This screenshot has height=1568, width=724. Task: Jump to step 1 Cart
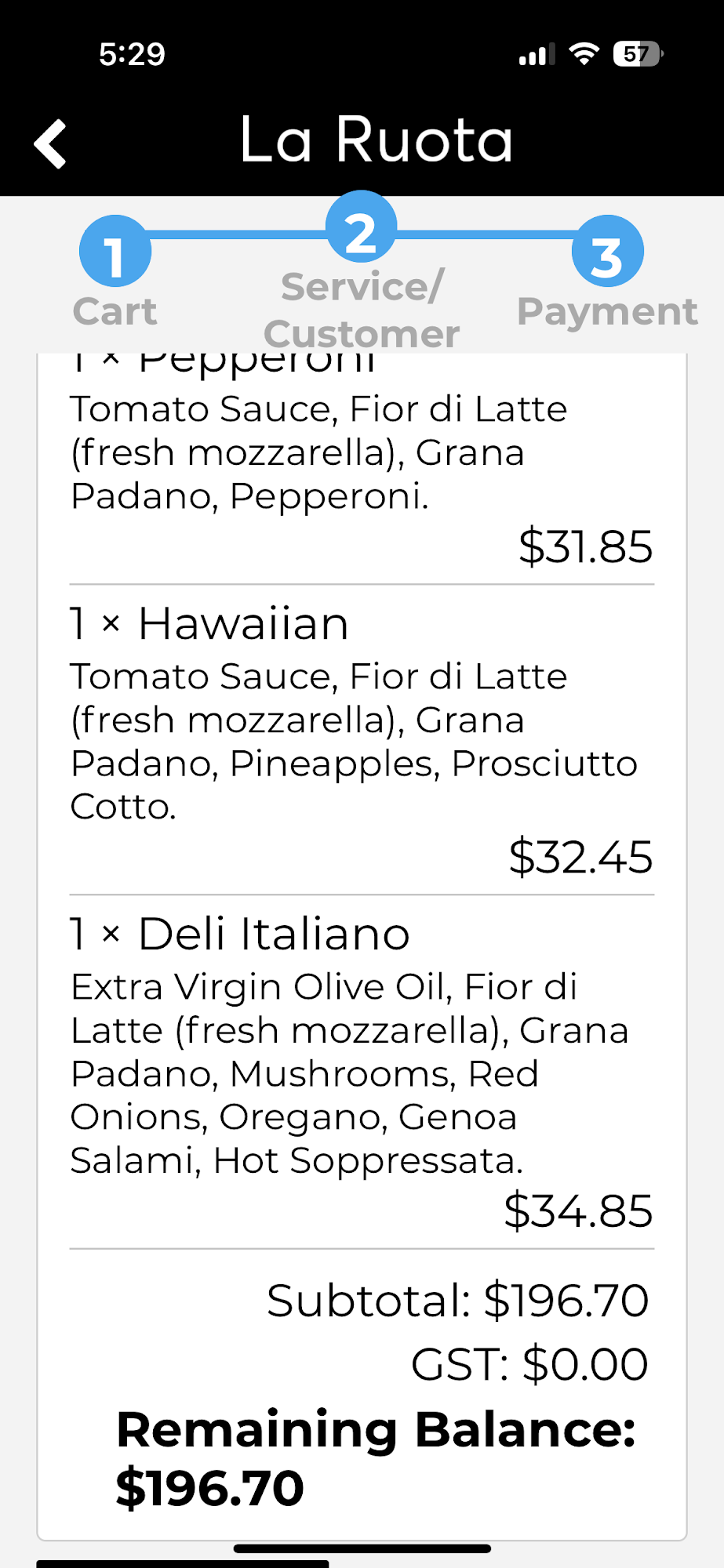click(115, 252)
